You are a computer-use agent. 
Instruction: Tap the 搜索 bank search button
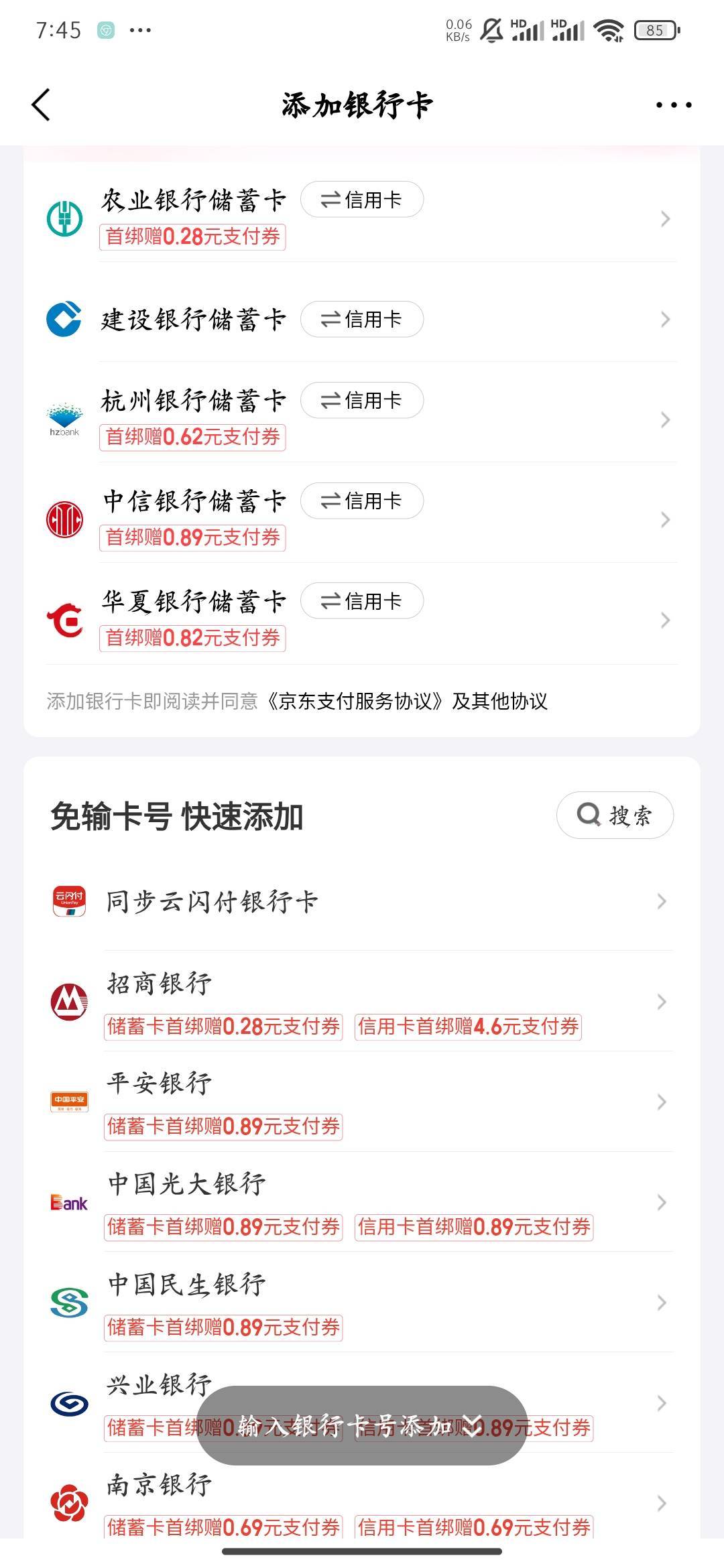point(615,815)
